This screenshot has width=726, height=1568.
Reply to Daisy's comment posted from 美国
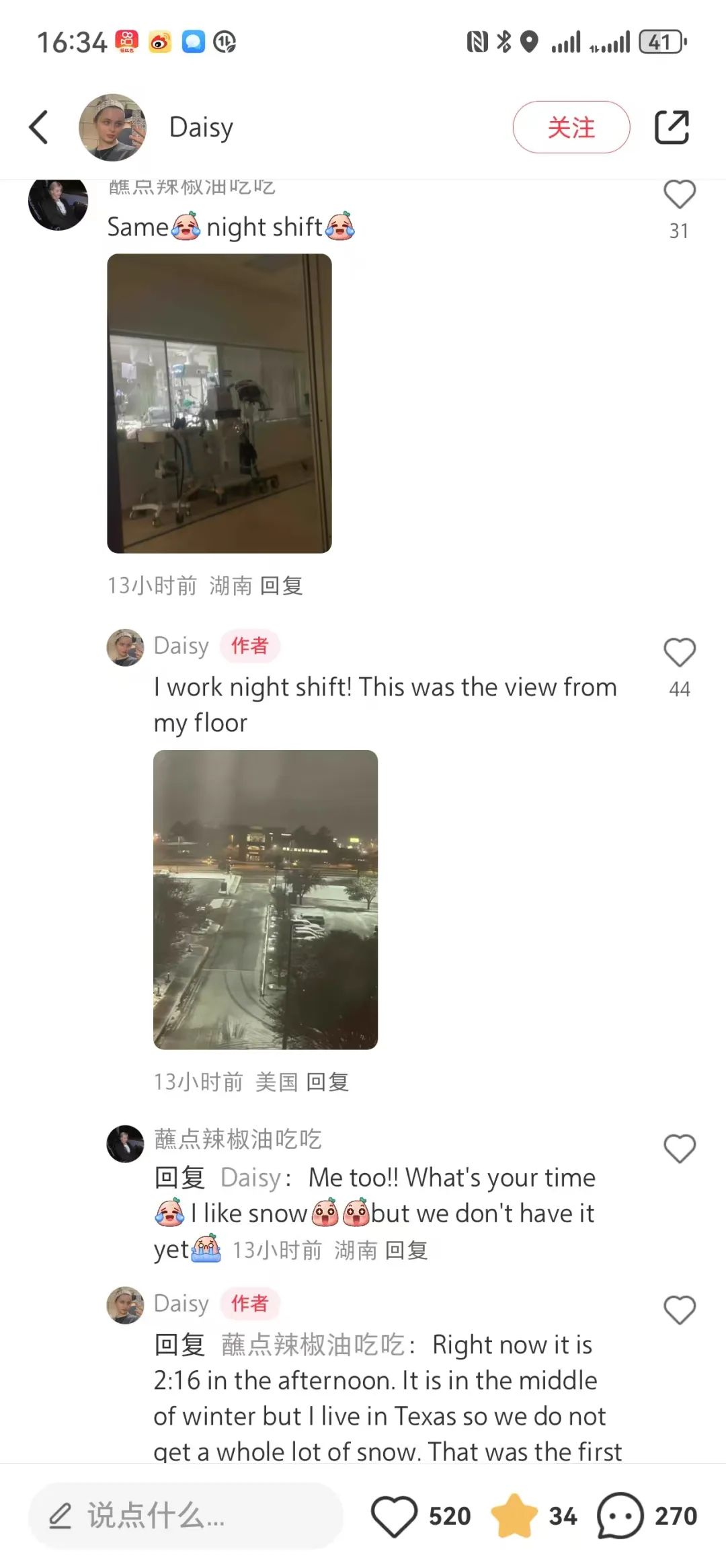pos(327,1082)
